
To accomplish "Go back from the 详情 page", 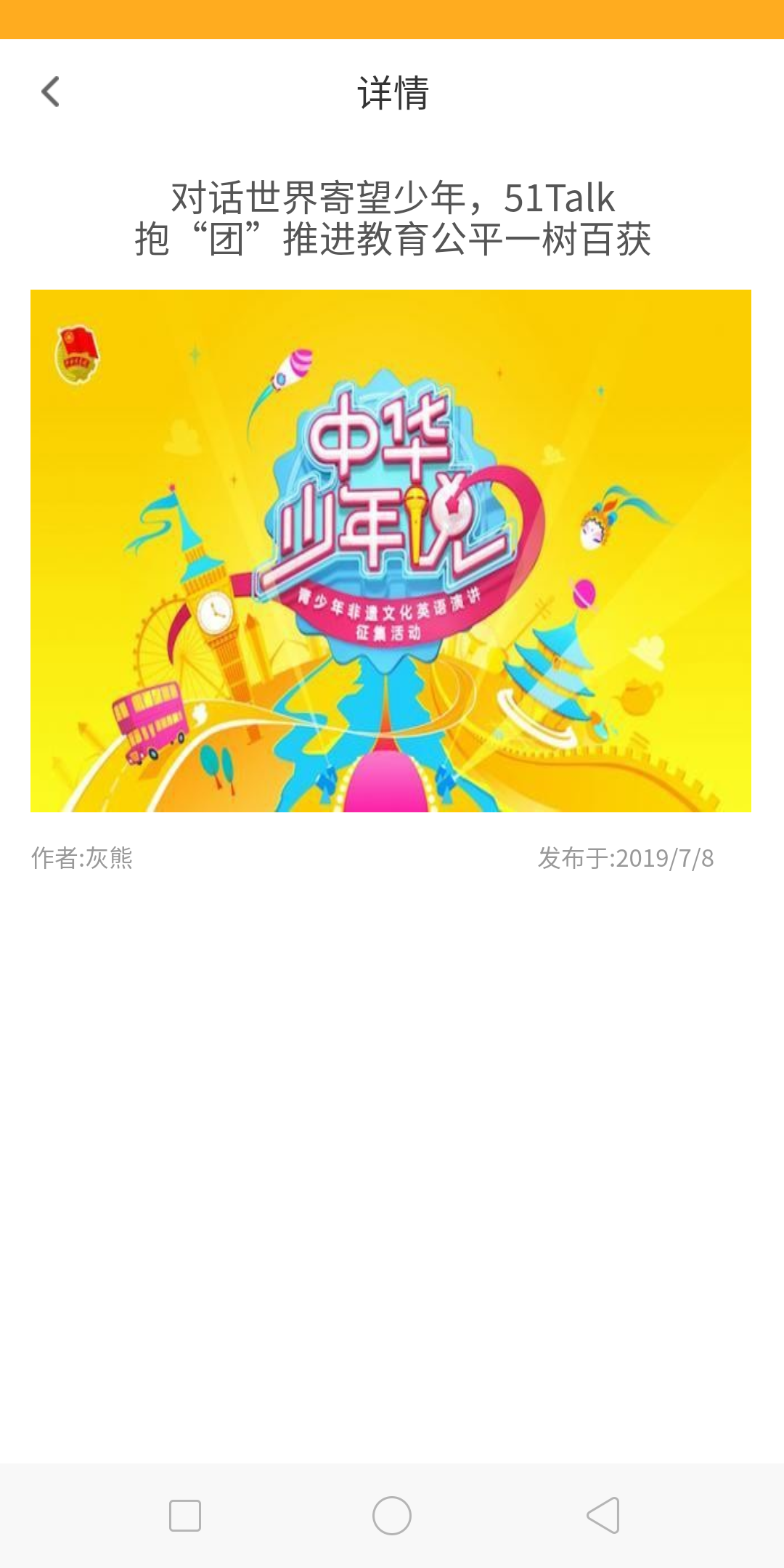I will pyautogui.click(x=51, y=92).
